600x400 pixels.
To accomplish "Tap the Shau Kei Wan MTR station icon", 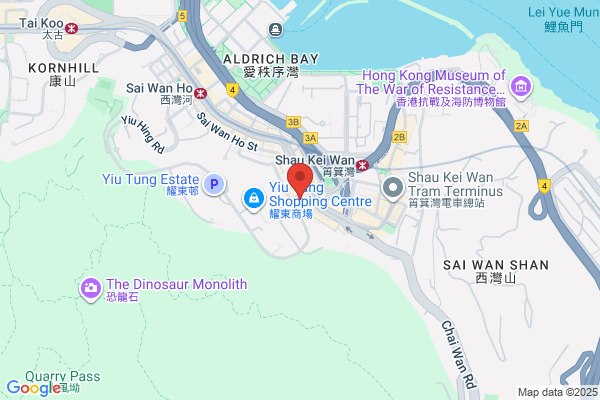I will click(x=362, y=165).
